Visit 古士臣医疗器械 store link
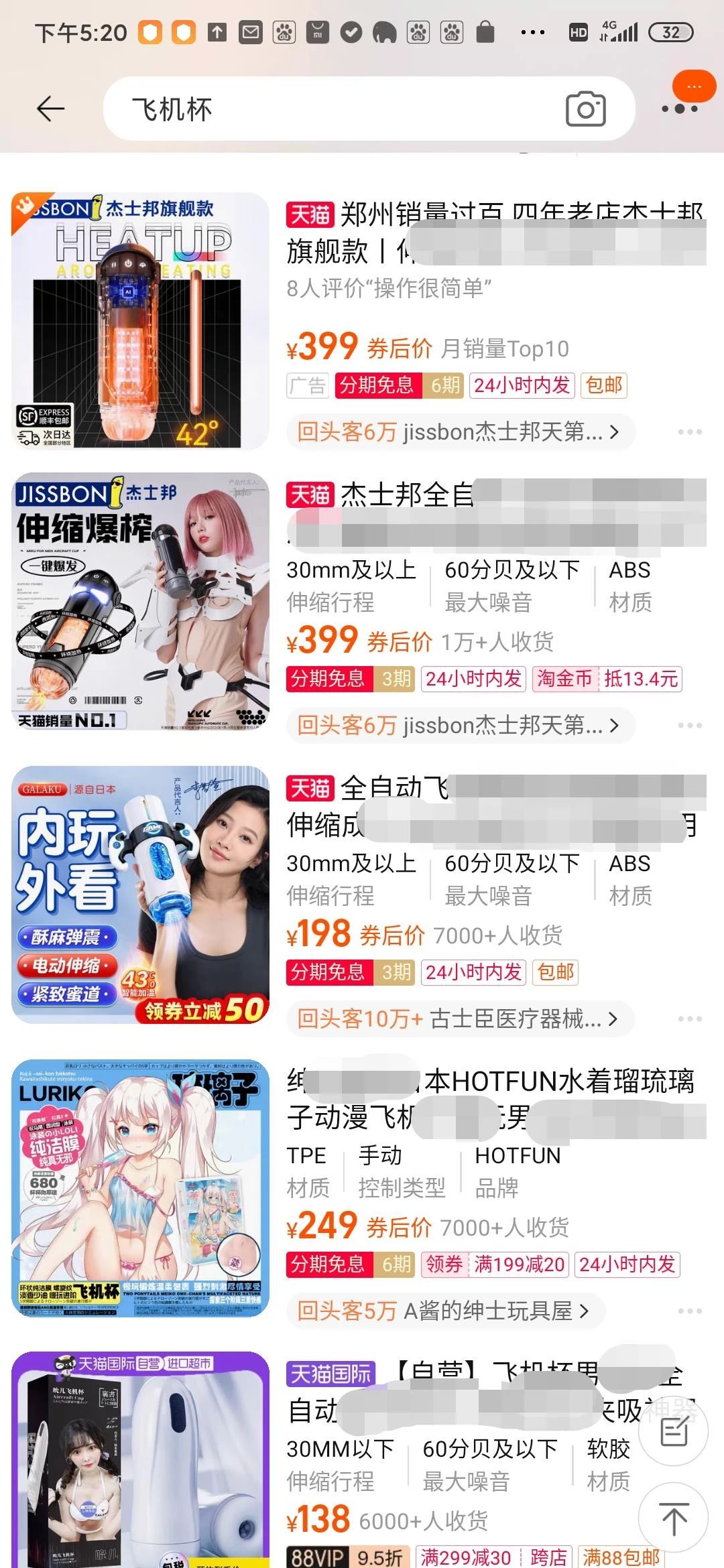This screenshot has width=724, height=1568. 457,1019
